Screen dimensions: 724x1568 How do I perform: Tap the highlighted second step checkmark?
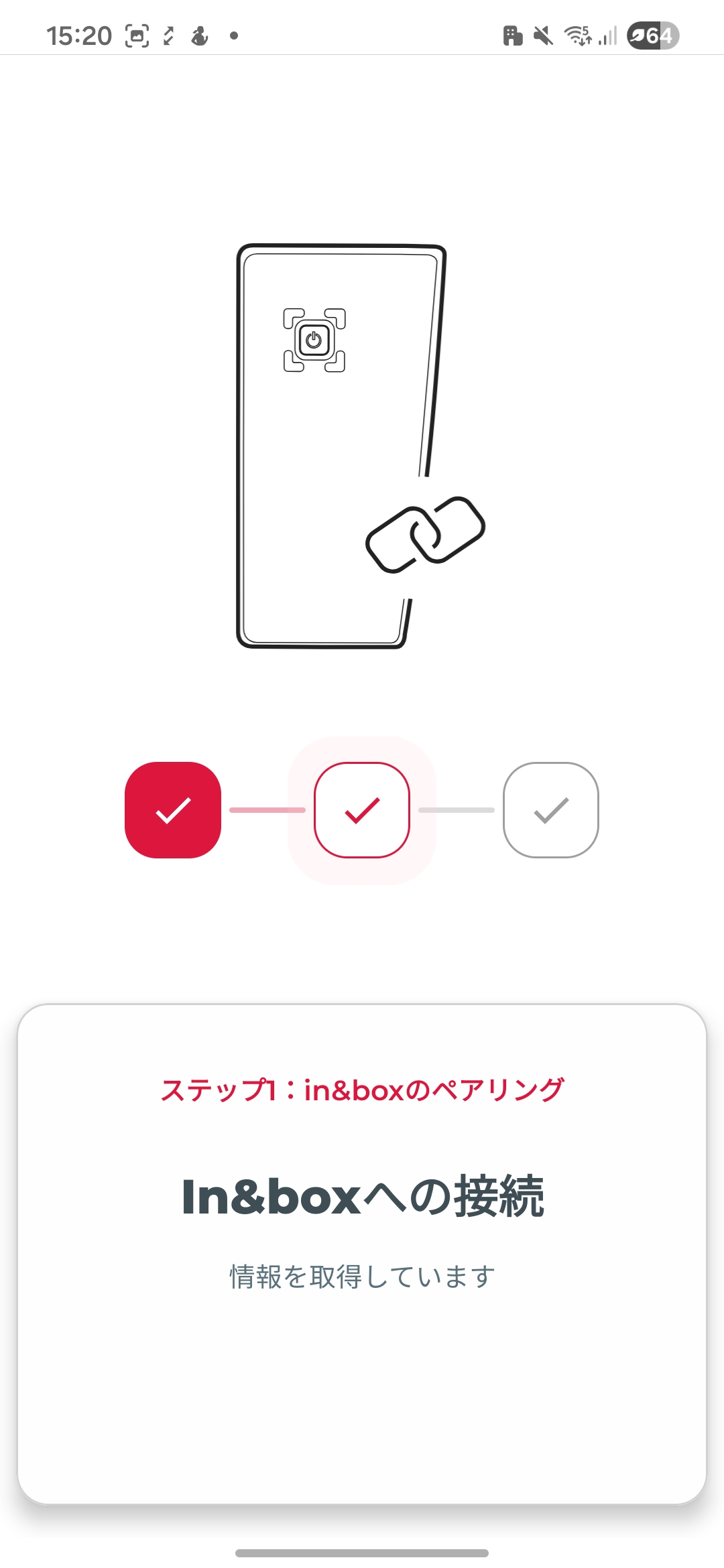pos(361,811)
